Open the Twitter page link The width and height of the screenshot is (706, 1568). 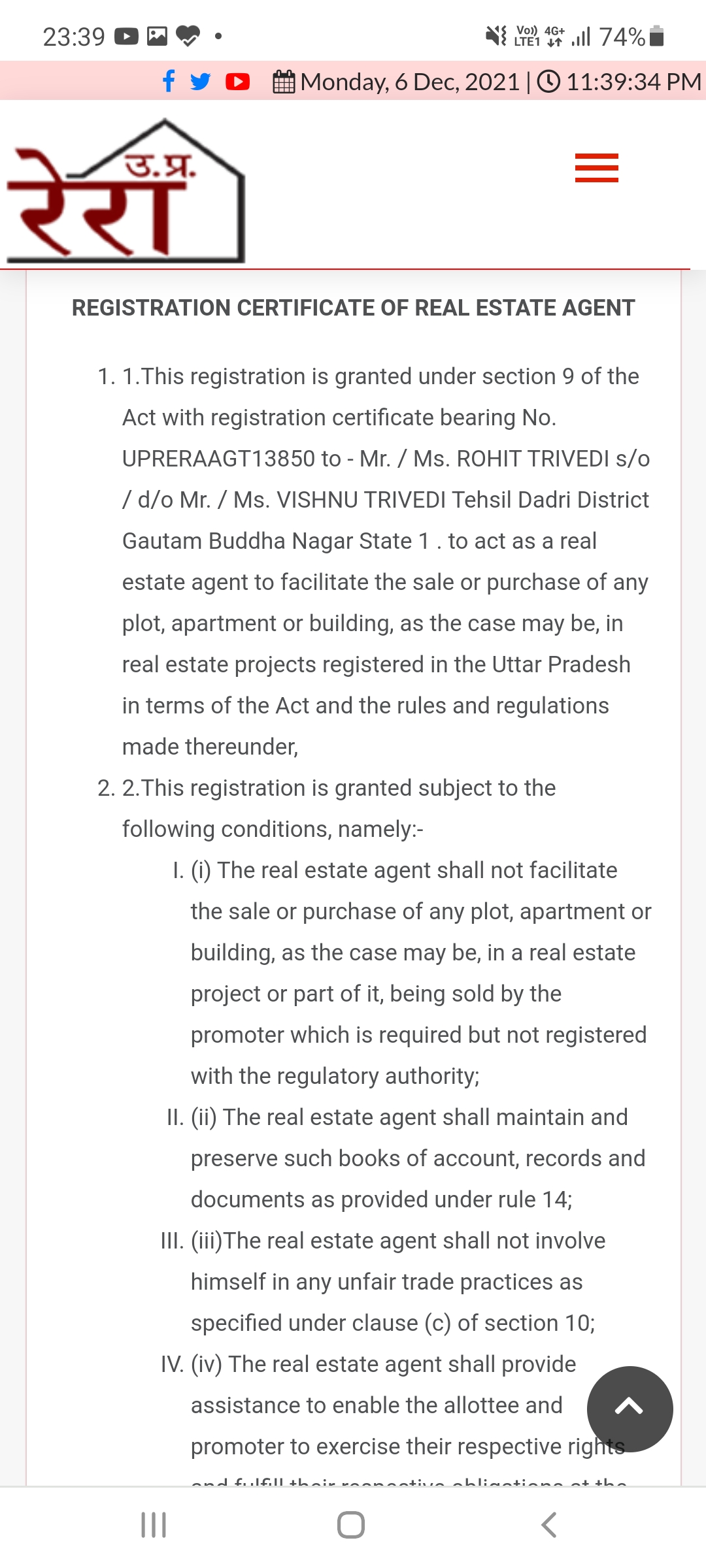(201, 81)
